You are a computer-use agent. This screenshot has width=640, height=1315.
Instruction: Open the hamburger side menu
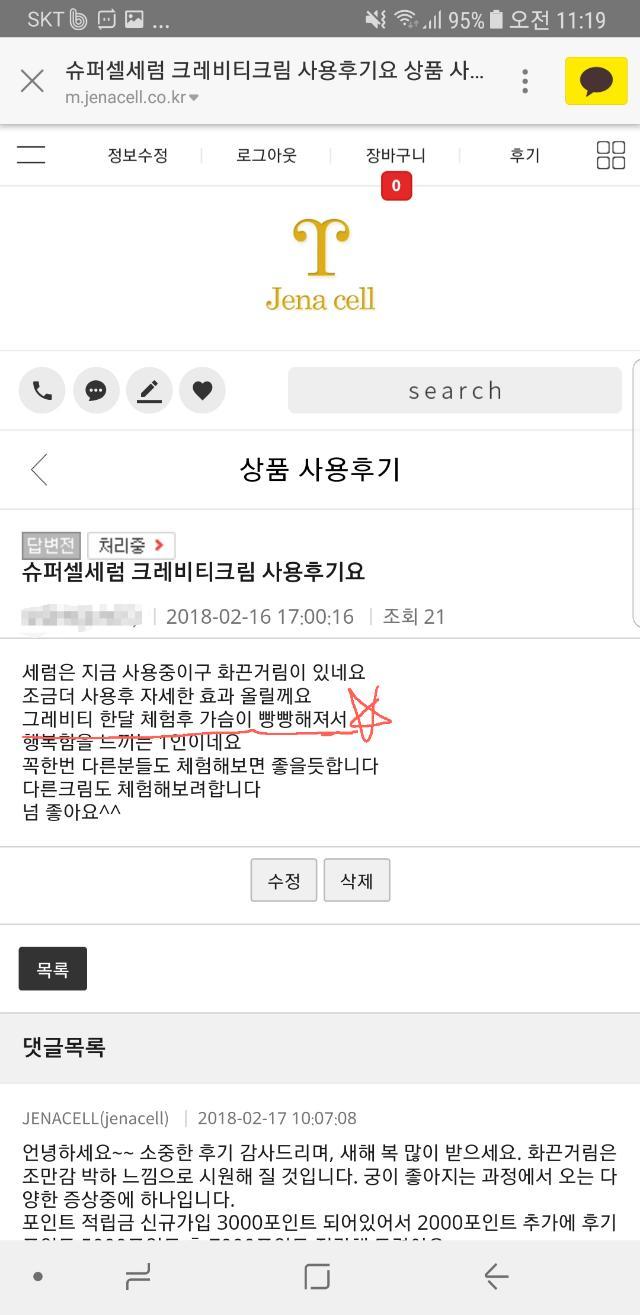pyautogui.click(x=31, y=155)
